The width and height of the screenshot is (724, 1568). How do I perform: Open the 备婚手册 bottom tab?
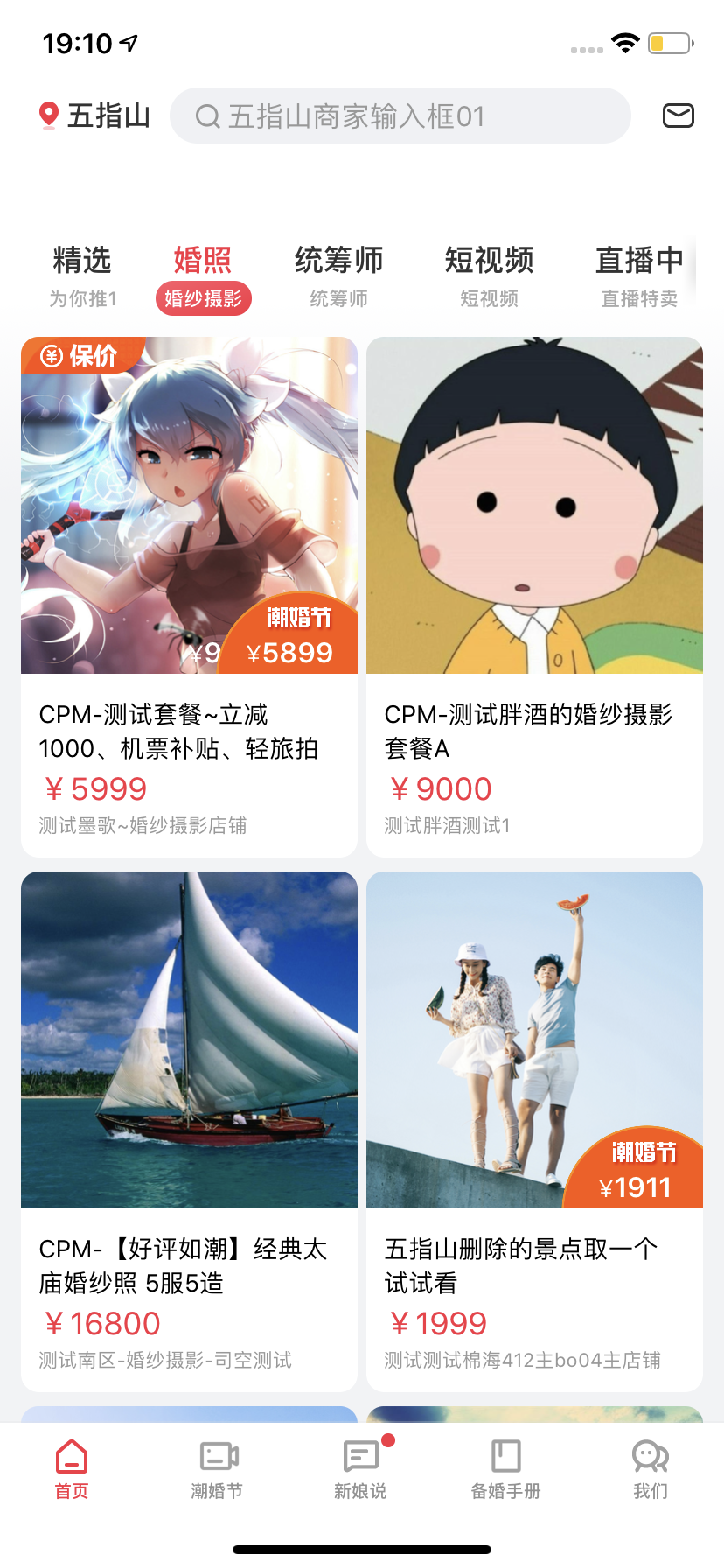point(505,1469)
